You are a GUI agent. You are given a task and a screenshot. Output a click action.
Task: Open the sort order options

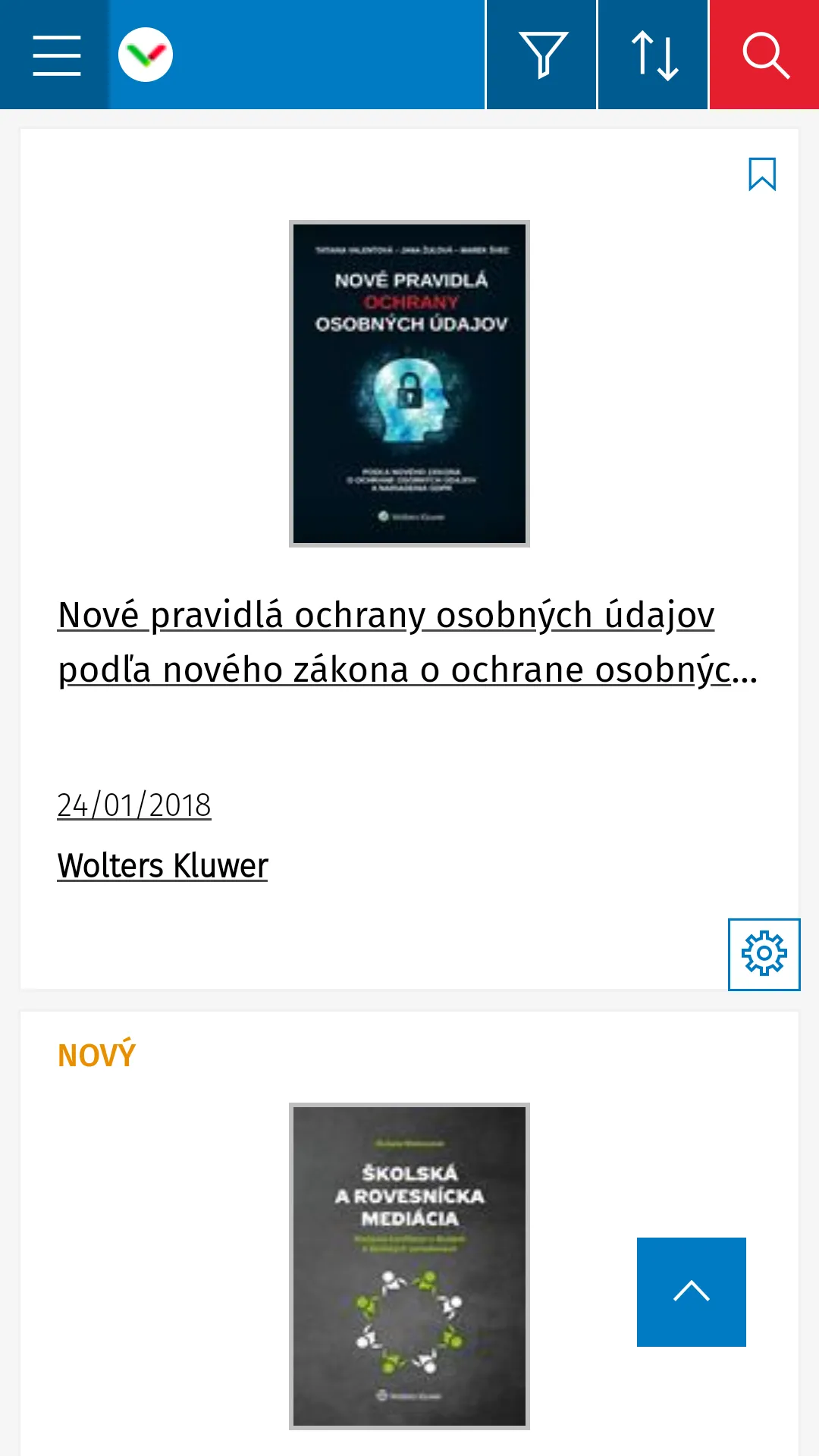pyautogui.click(x=653, y=55)
